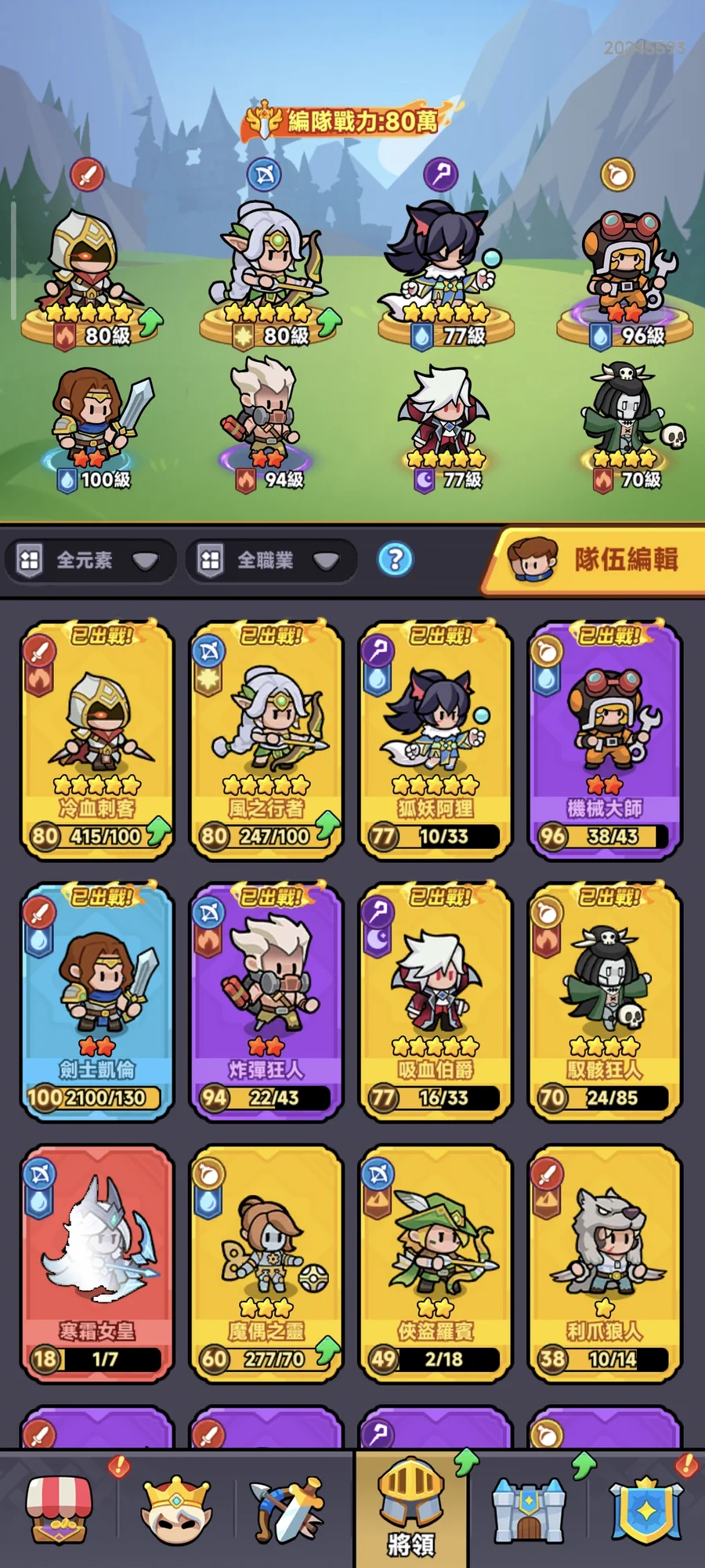View the 俠盜羅賓 hero card
The height and width of the screenshot is (1568, 705).
[436, 1263]
